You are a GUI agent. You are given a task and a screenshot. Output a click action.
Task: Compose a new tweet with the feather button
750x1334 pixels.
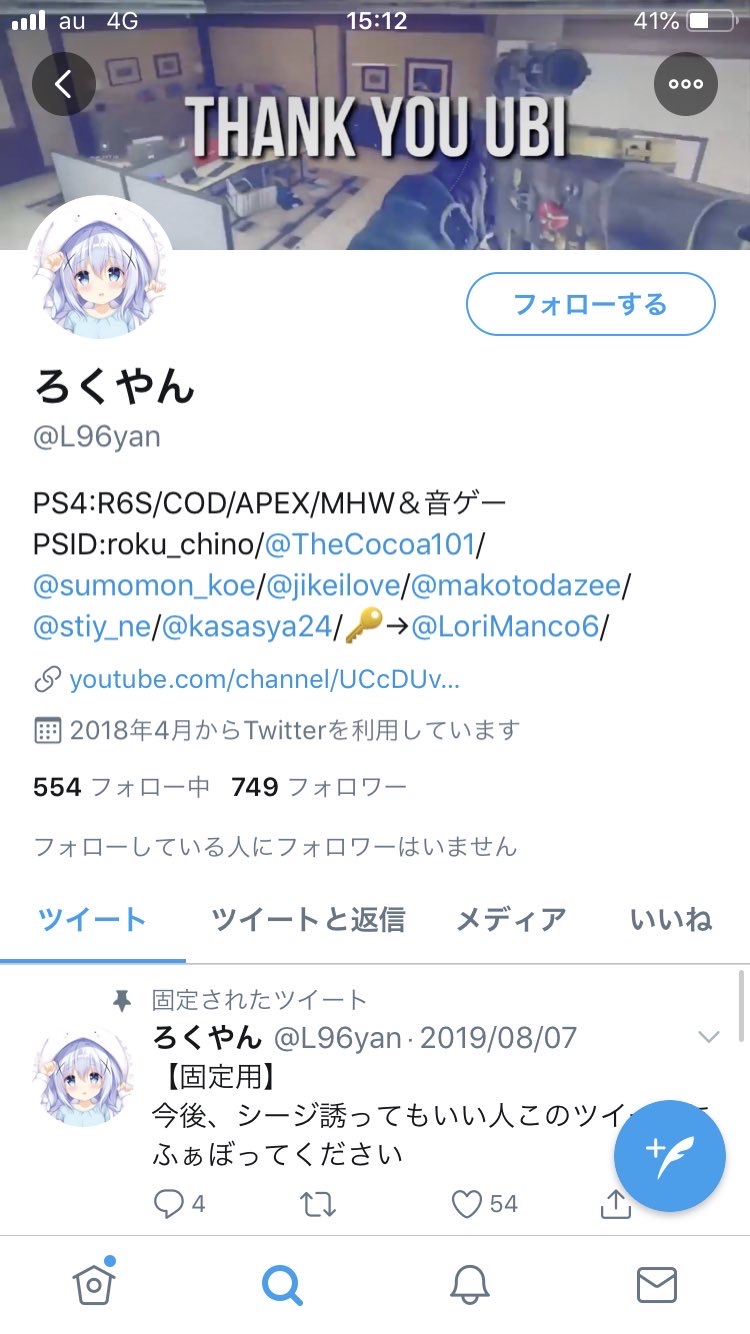tap(670, 1156)
